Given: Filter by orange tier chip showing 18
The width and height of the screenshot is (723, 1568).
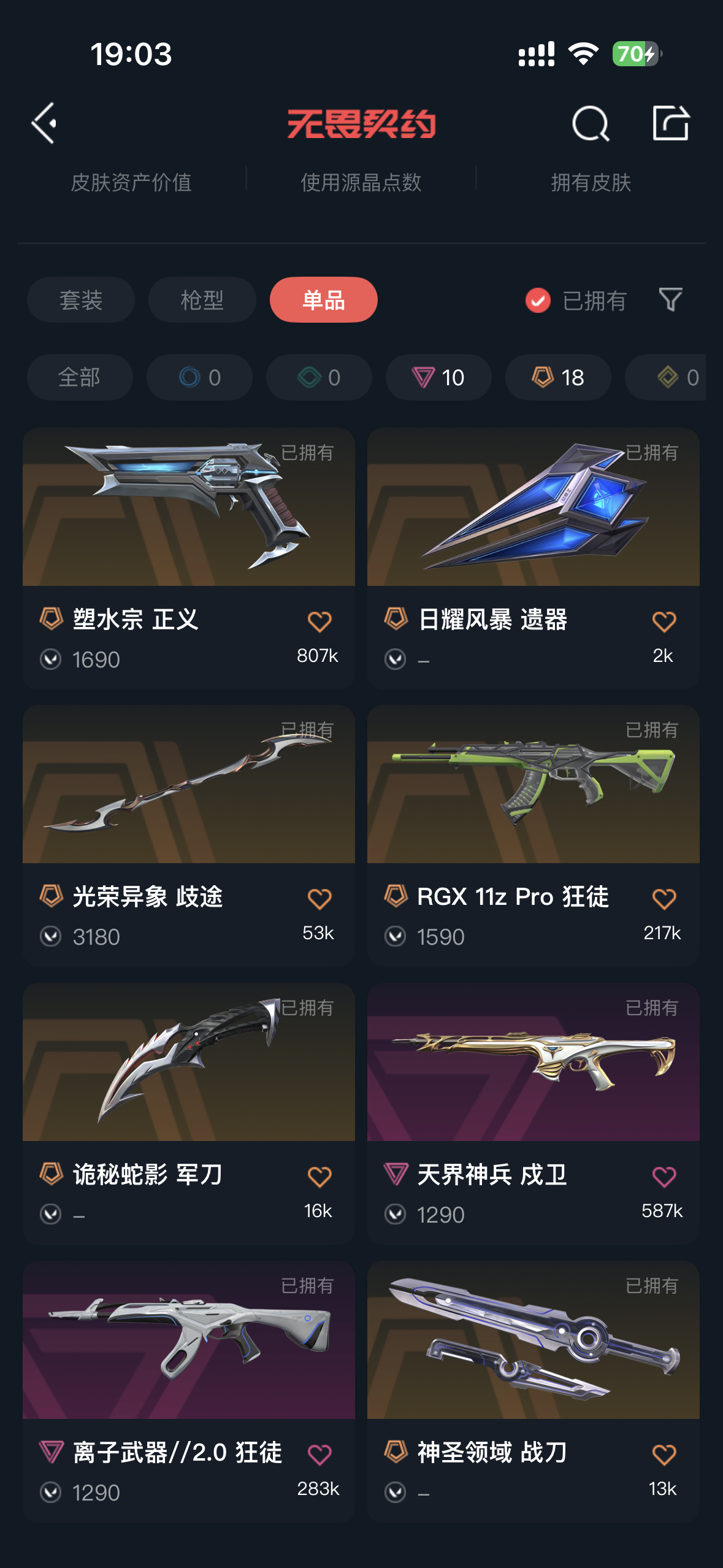Looking at the screenshot, I should (557, 377).
